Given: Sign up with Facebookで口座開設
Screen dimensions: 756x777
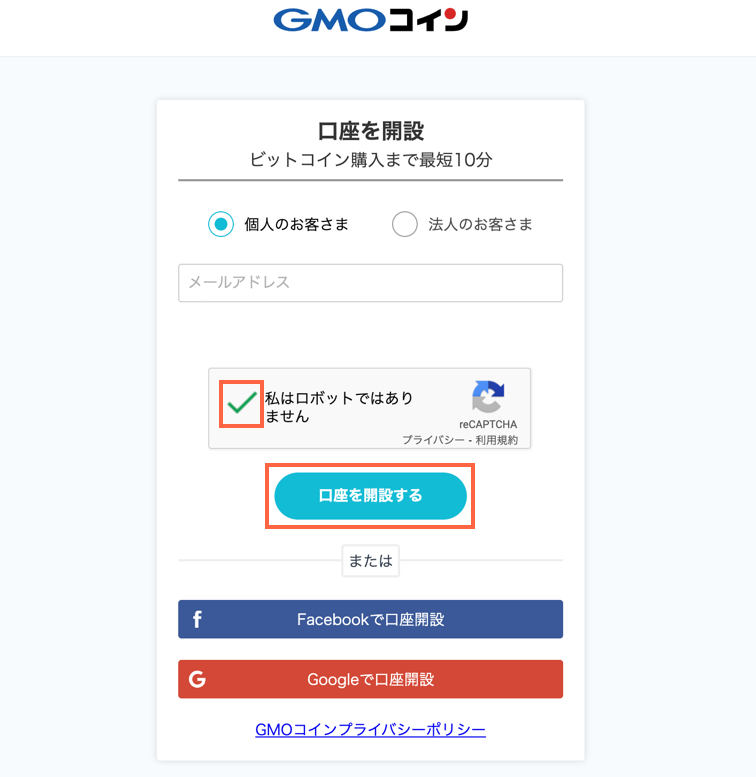Looking at the screenshot, I should pyautogui.click(x=370, y=619).
